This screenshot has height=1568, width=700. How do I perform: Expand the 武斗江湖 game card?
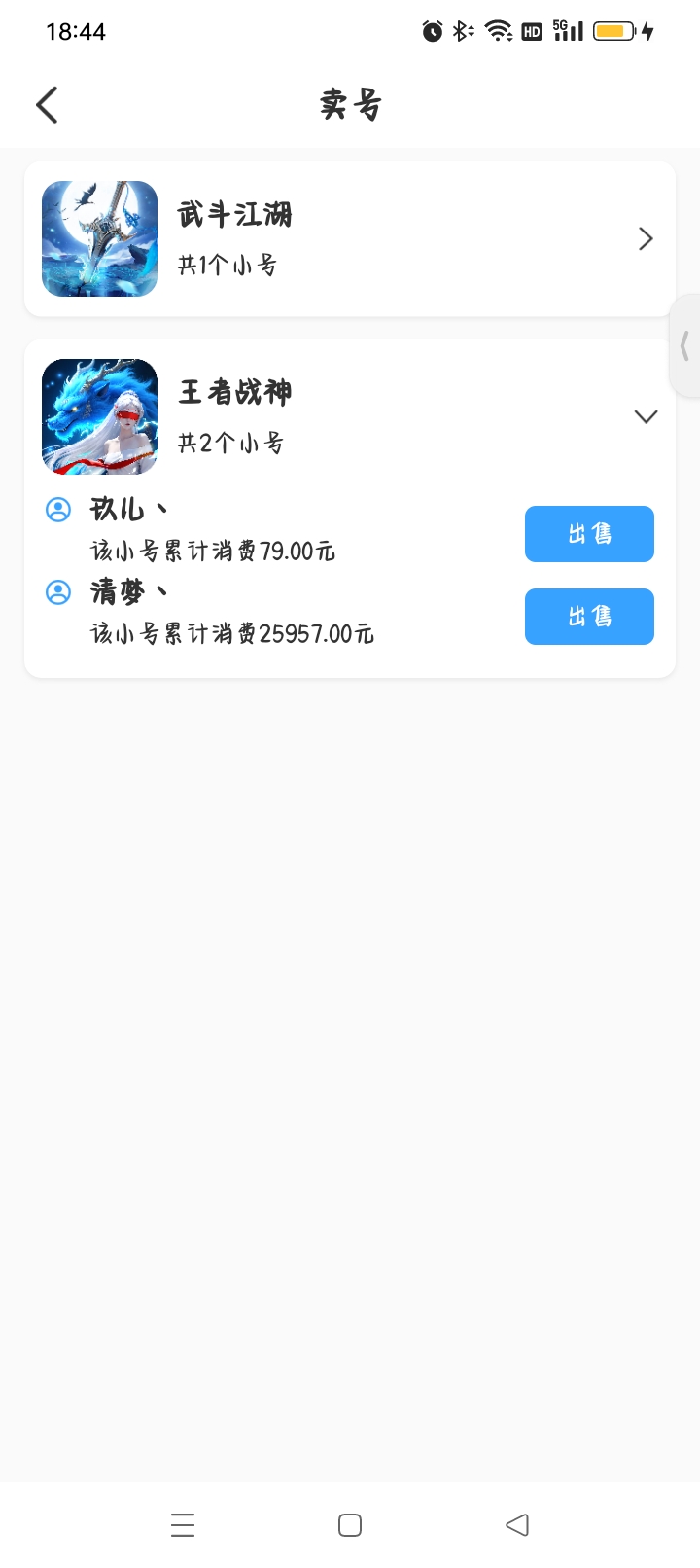point(645,239)
